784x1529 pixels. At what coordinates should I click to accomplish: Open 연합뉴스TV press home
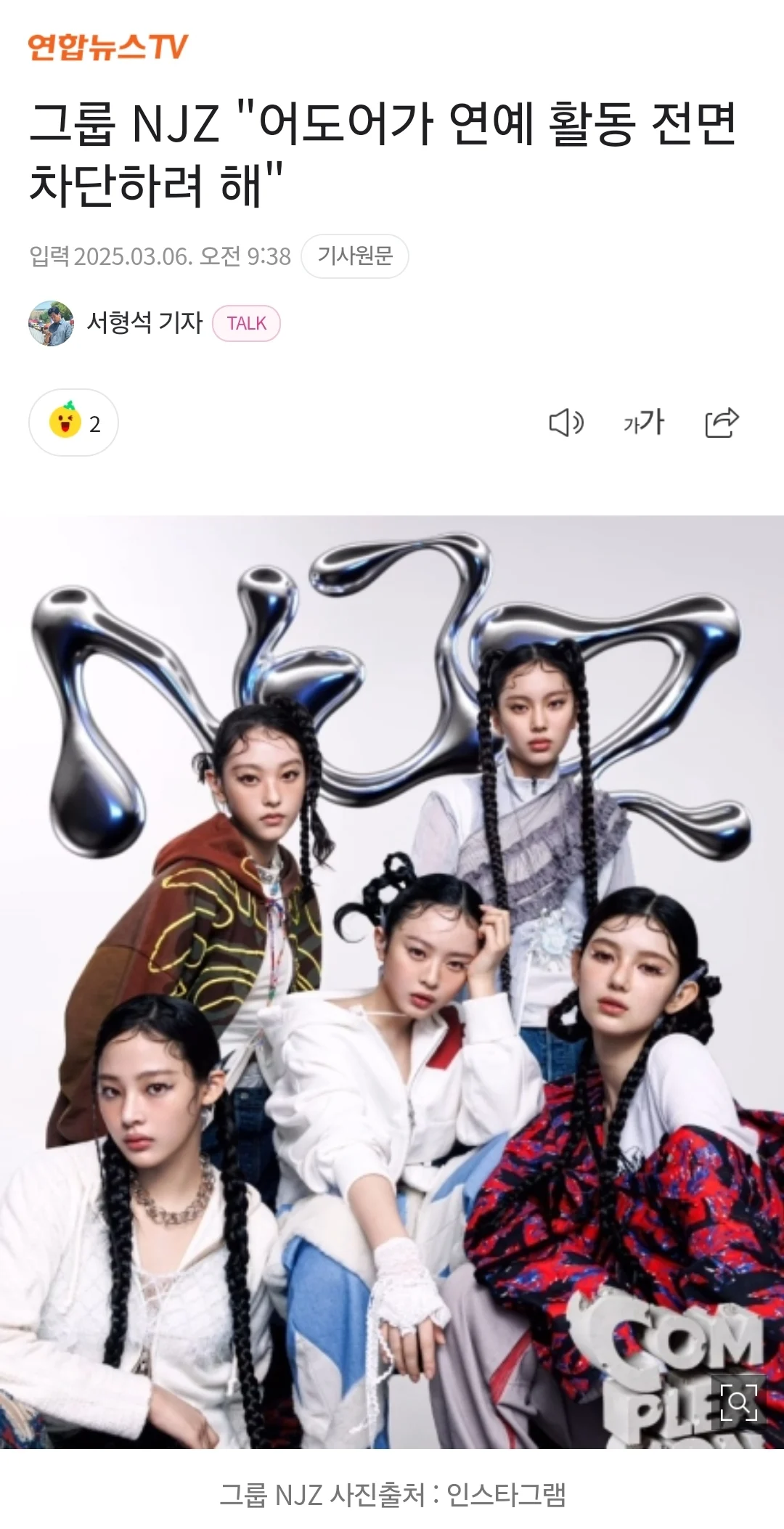tap(107, 47)
